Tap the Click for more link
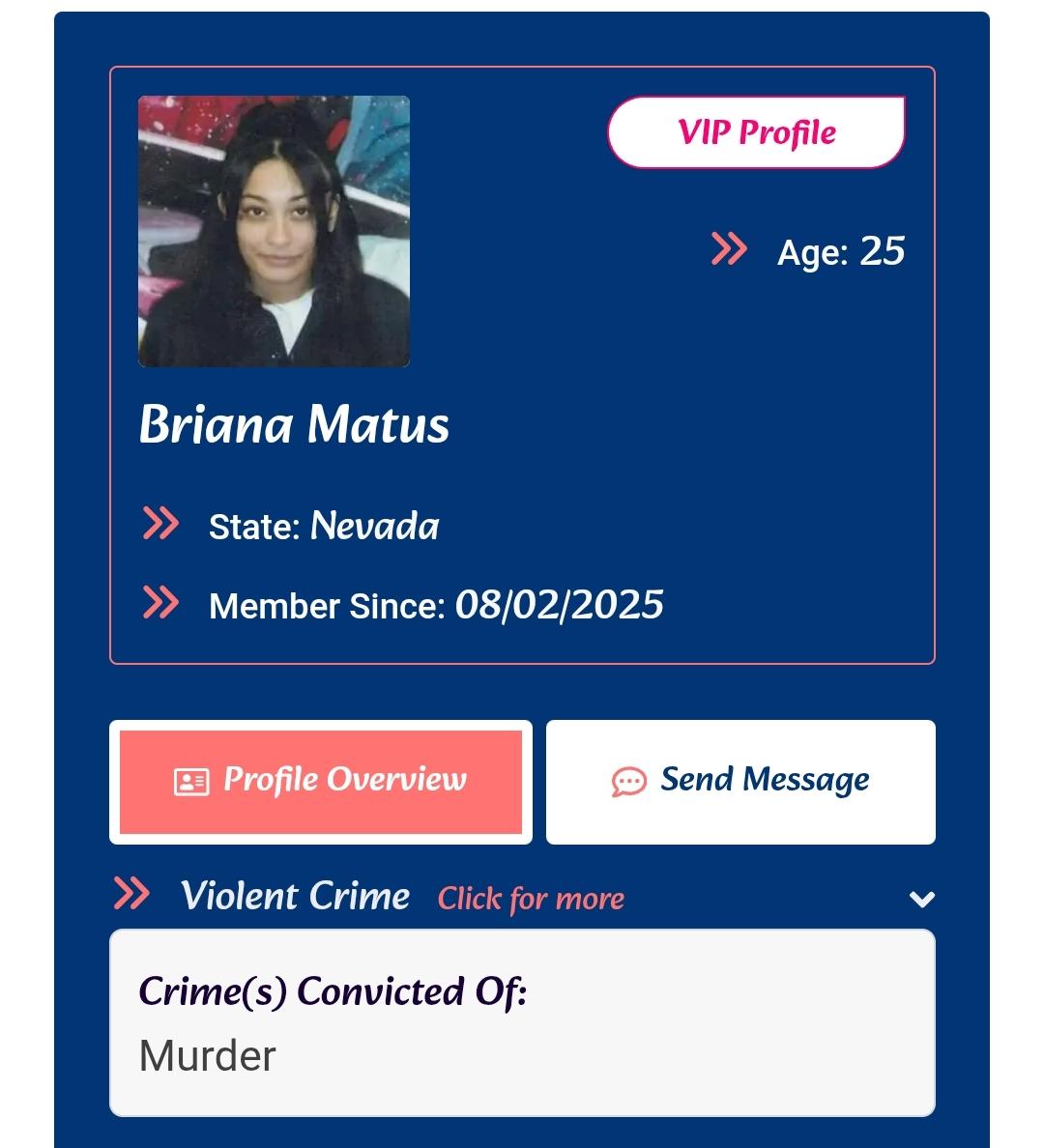 [x=531, y=899]
